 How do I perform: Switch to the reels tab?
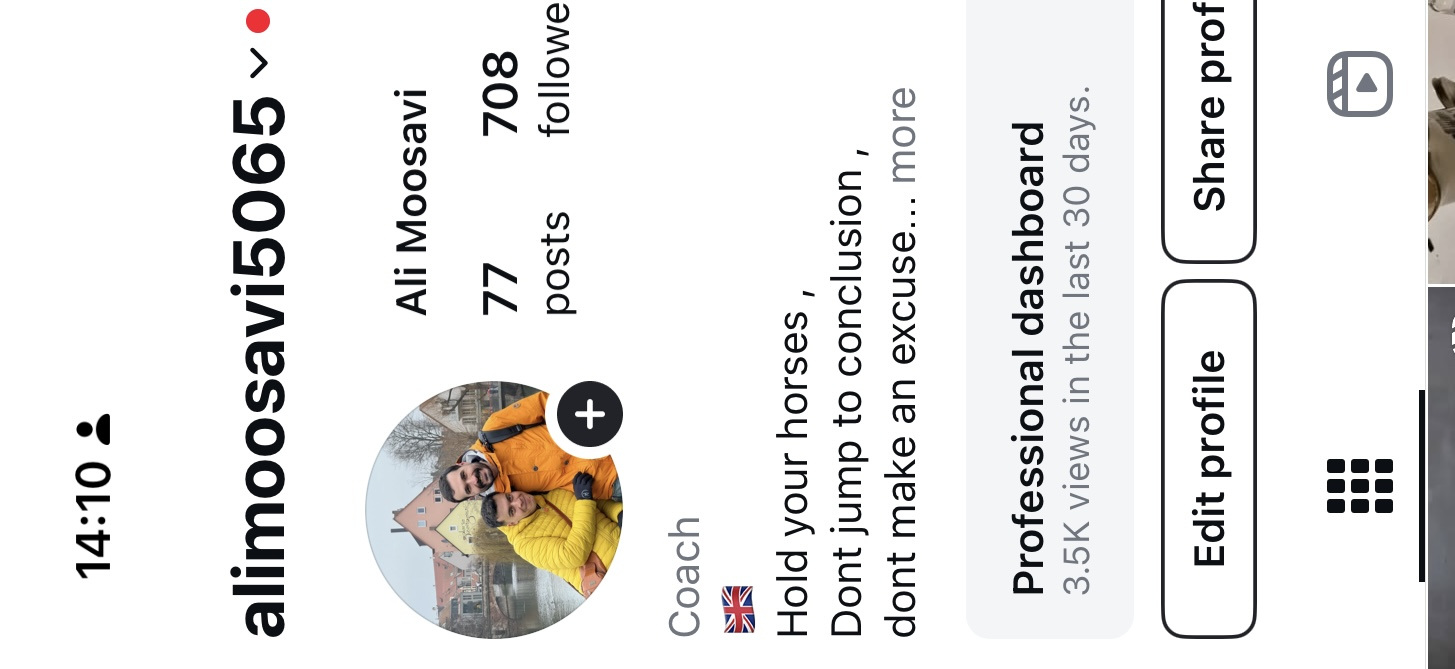1360,84
